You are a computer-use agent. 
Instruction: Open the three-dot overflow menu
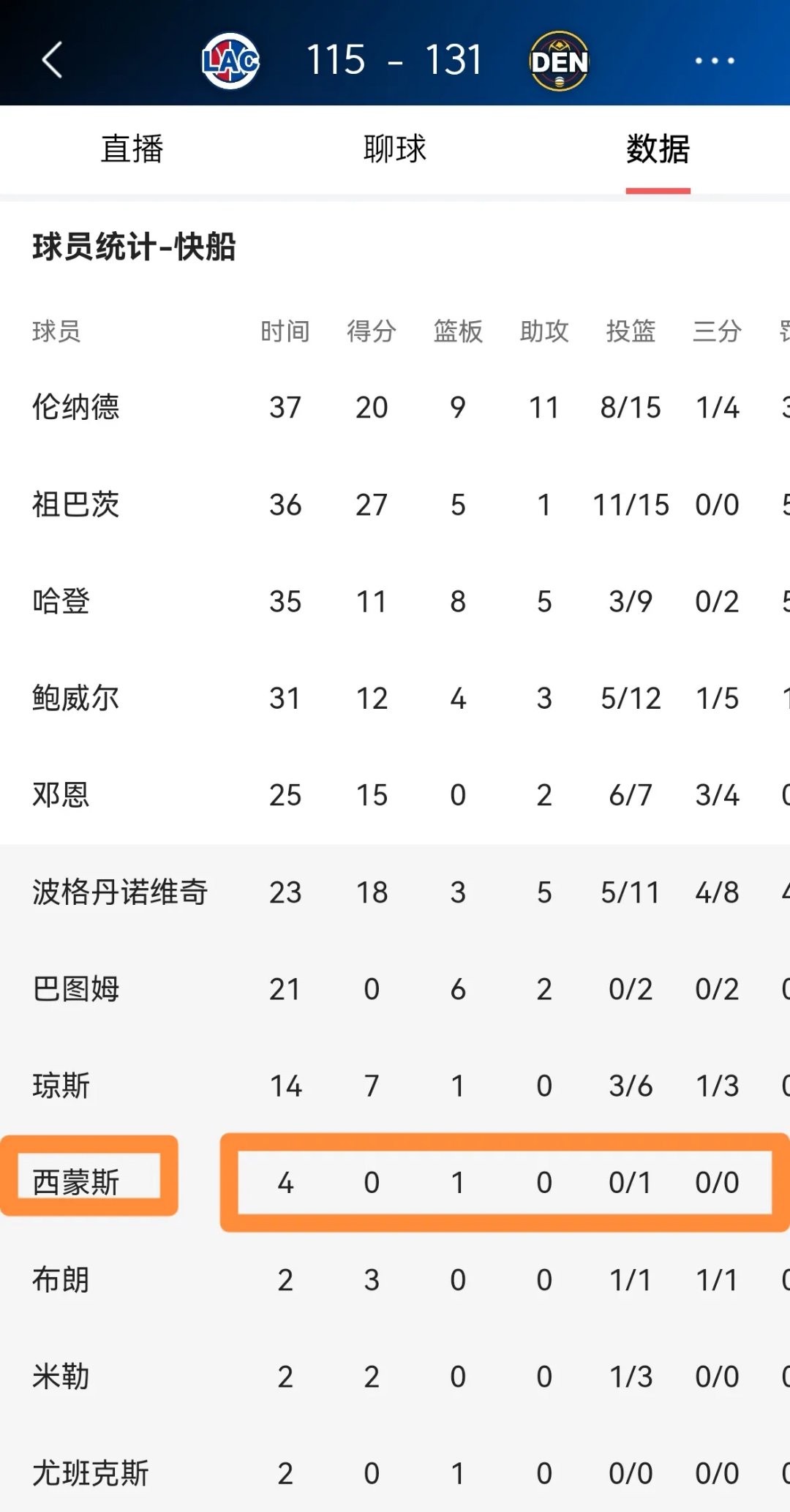click(715, 61)
